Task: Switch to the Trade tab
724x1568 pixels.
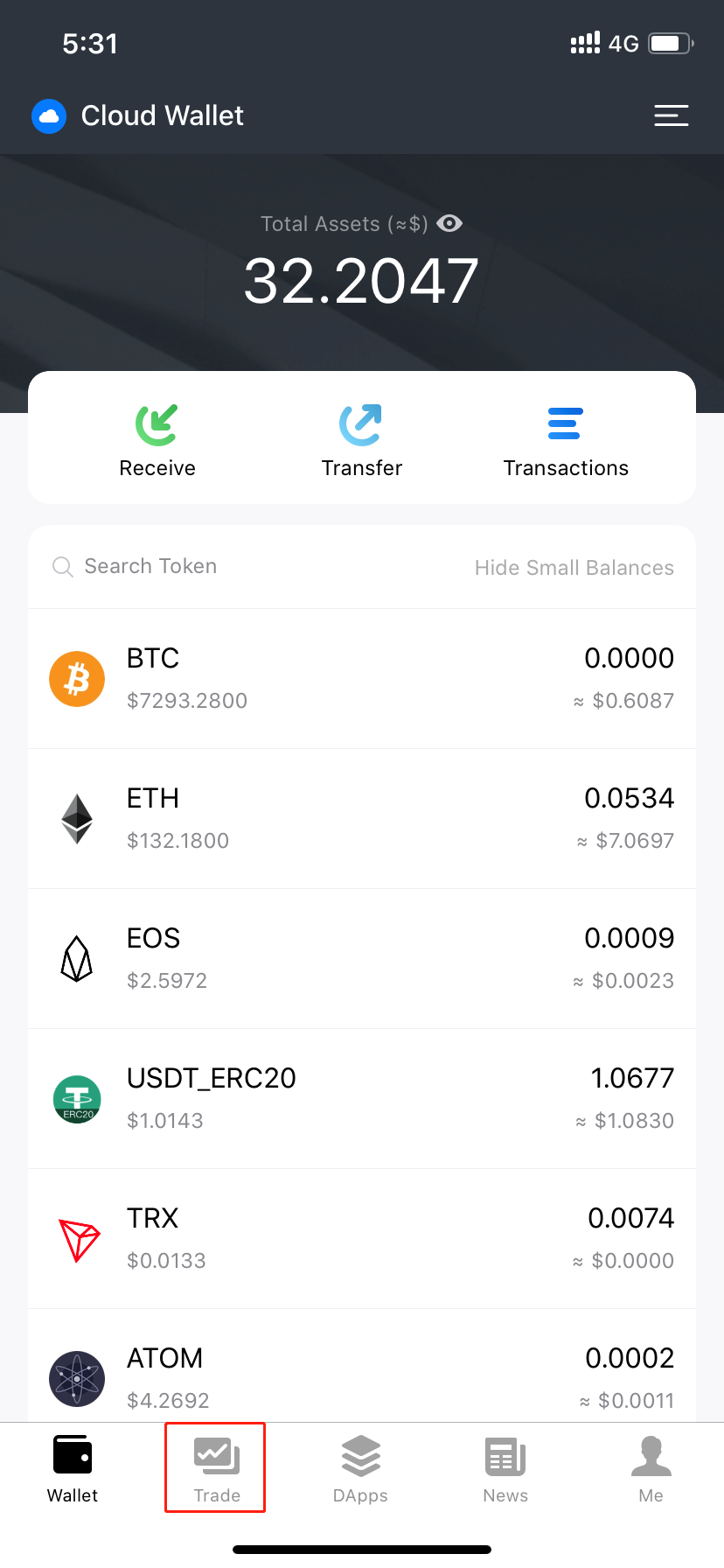Action: point(216,1468)
